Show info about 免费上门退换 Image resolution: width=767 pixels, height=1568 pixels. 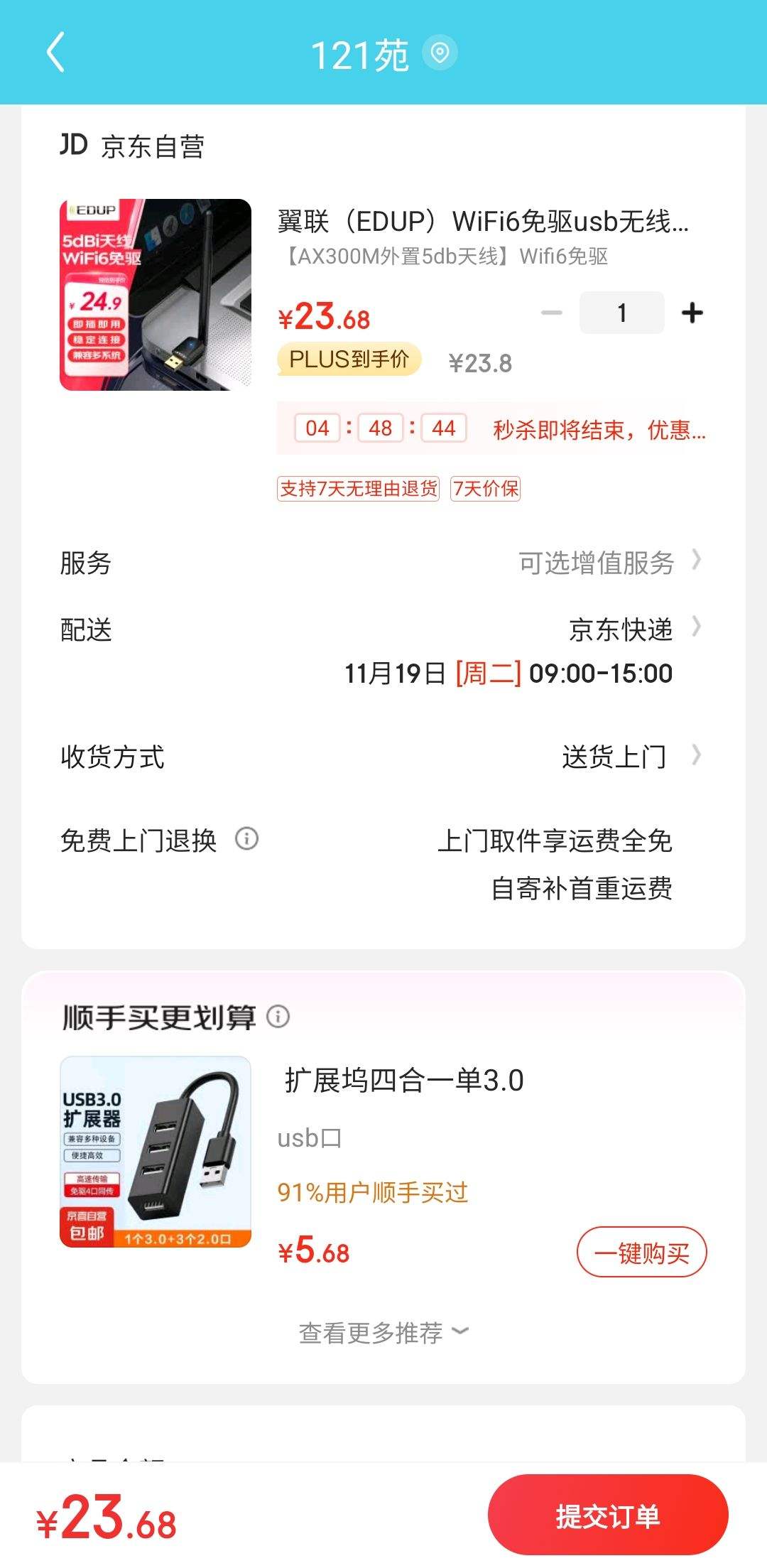click(x=246, y=839)
